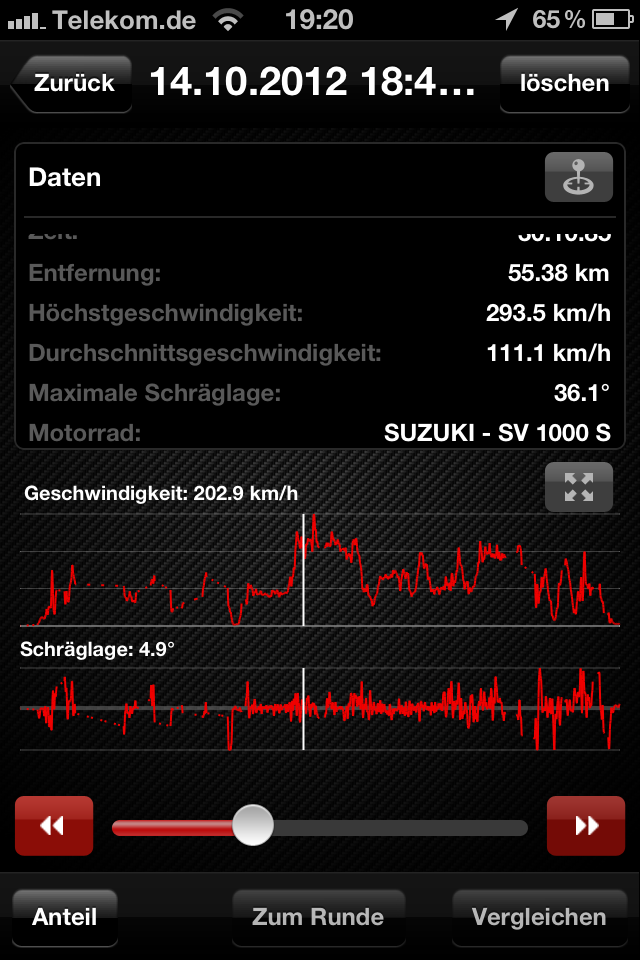
Task: Tap the rewind button
Action: [x=54, y=826]
